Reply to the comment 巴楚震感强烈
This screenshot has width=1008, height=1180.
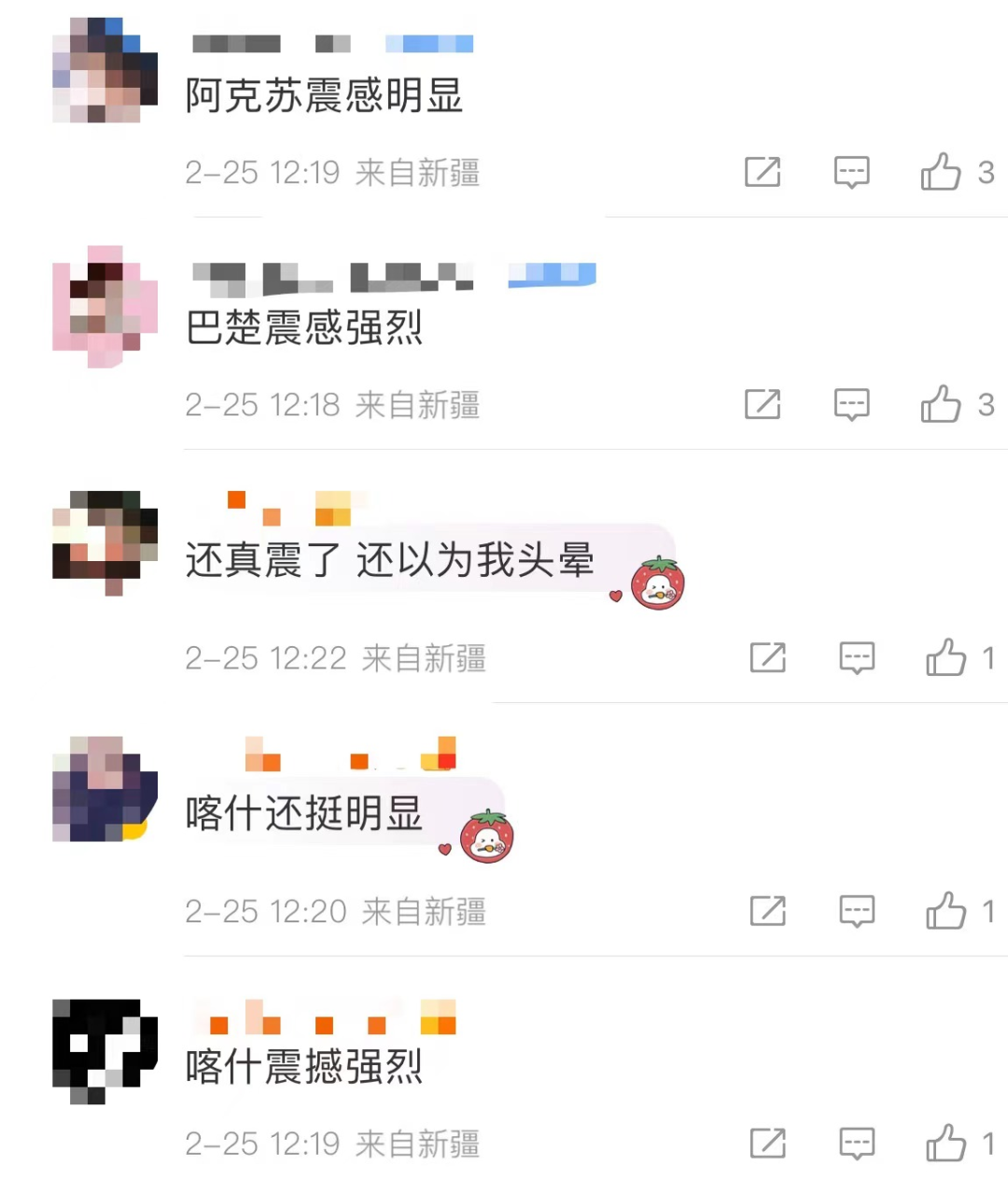coord(851,404)
